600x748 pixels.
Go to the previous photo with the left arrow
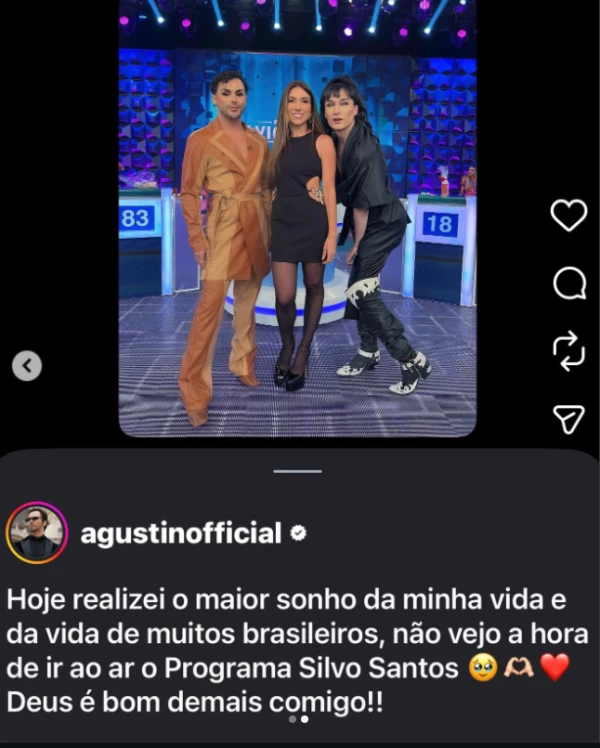point(27,366)
